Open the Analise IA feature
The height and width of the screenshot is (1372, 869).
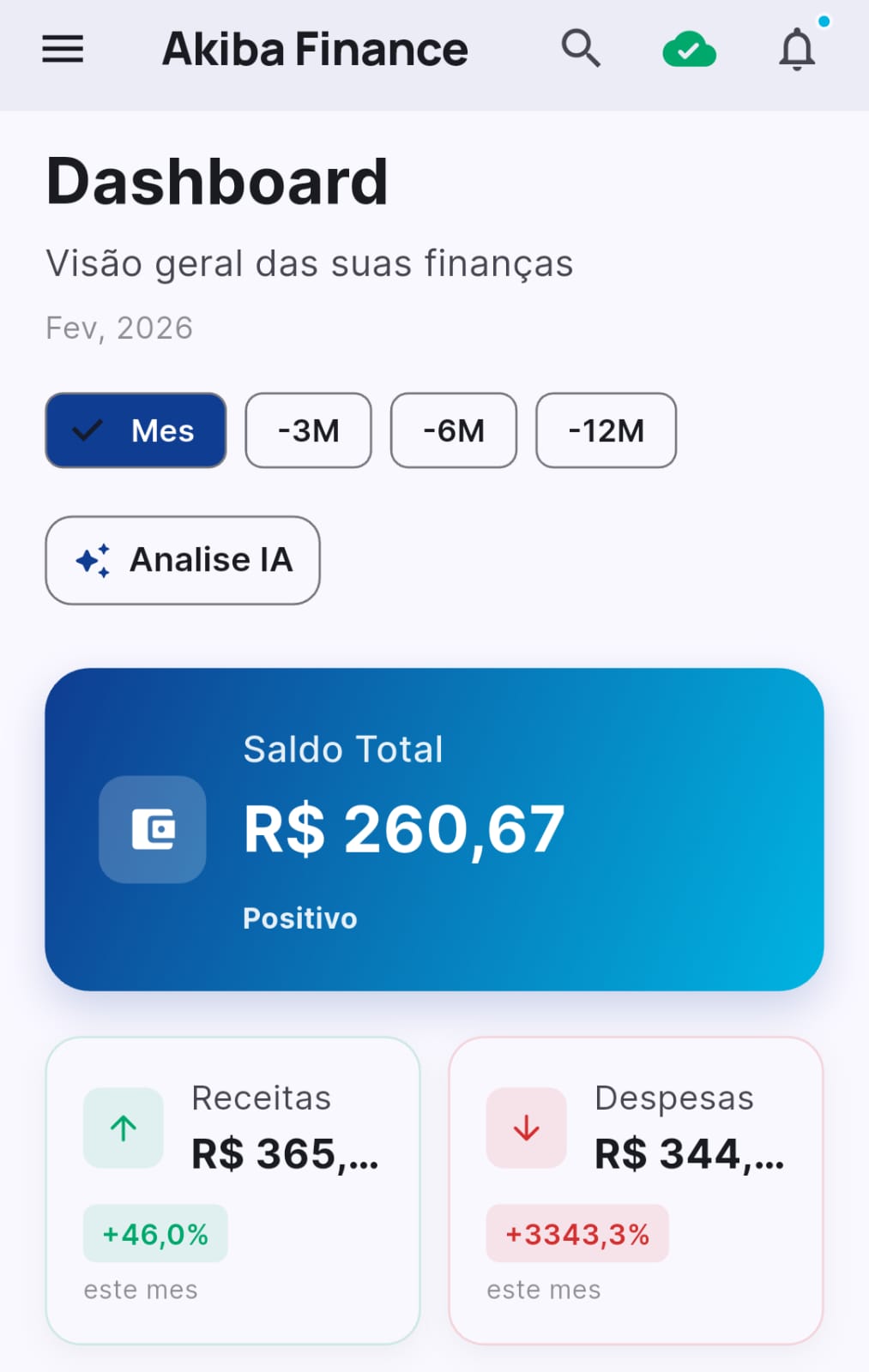click(x=182, y=560)
